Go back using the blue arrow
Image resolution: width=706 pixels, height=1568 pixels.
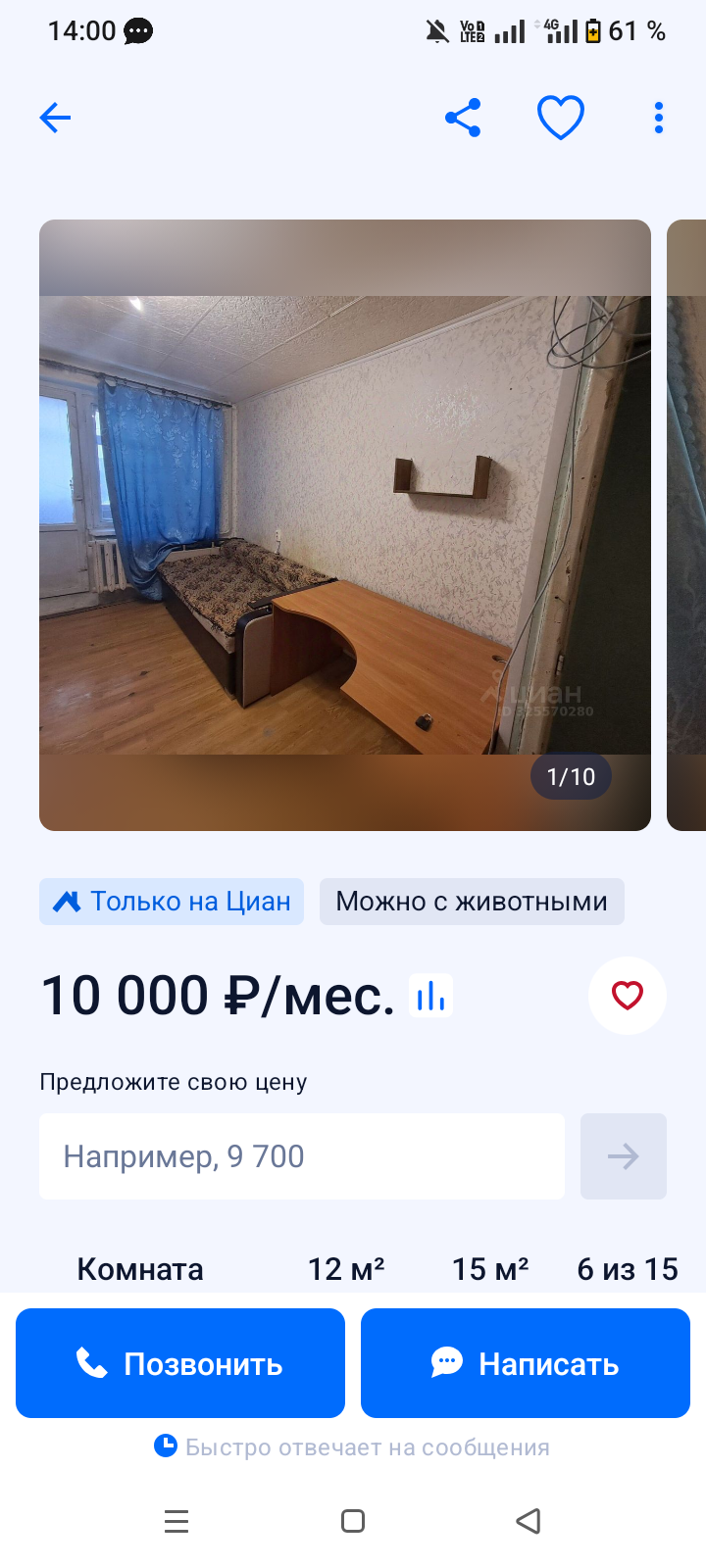pyautogui.click(x=55, y=117)
